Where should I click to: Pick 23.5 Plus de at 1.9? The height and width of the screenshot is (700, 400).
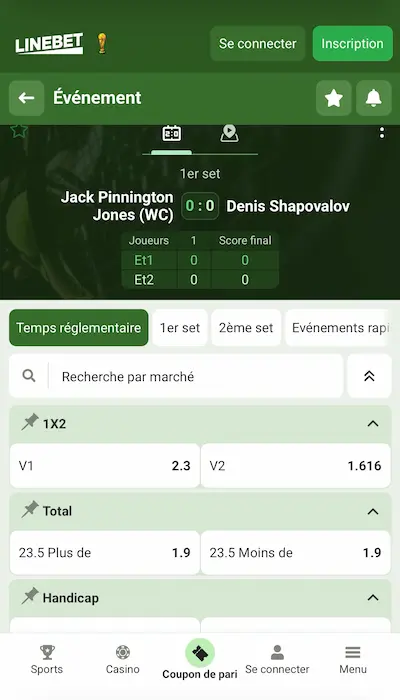[104, 553]
